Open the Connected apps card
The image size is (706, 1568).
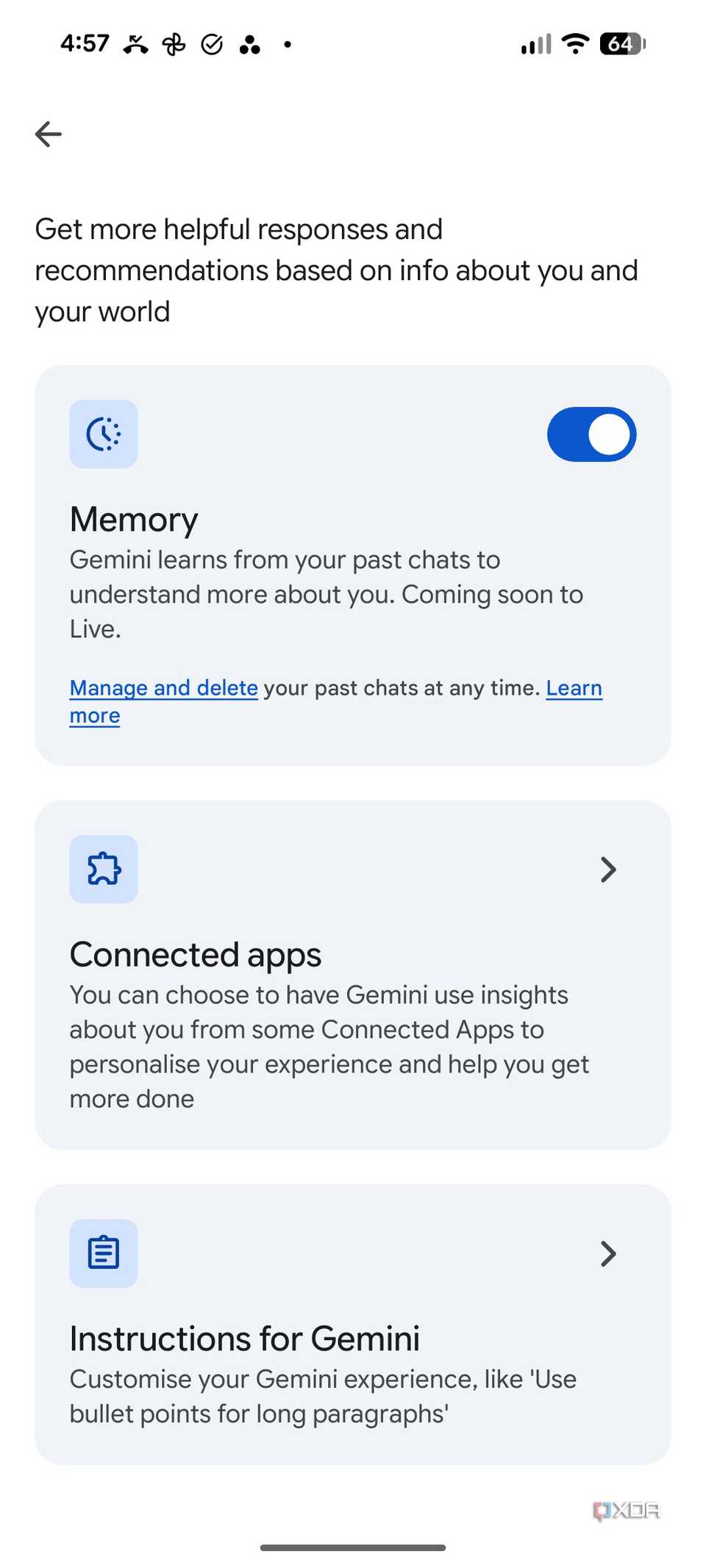pyautogui.click(x=353, y=975)
